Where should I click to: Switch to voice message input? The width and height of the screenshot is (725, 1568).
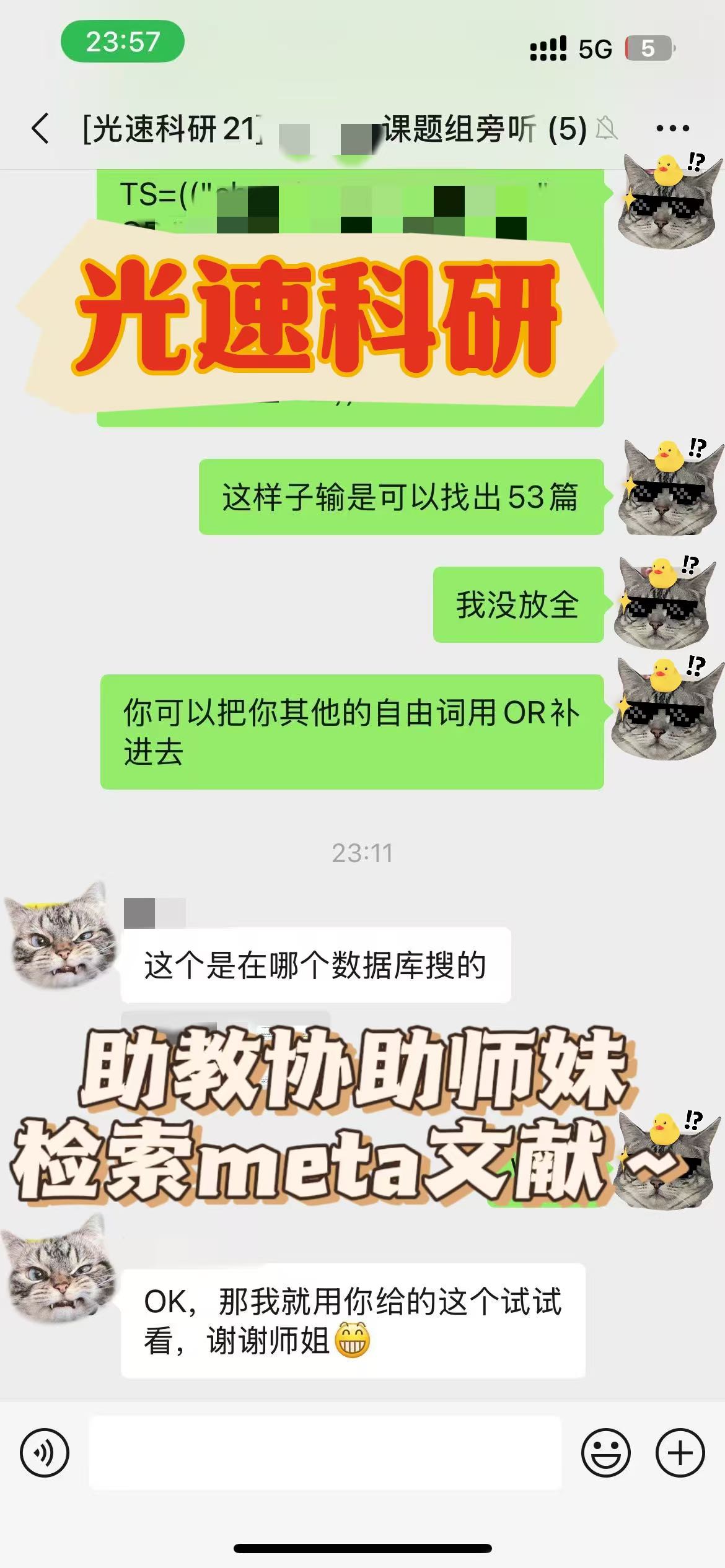45,1453
